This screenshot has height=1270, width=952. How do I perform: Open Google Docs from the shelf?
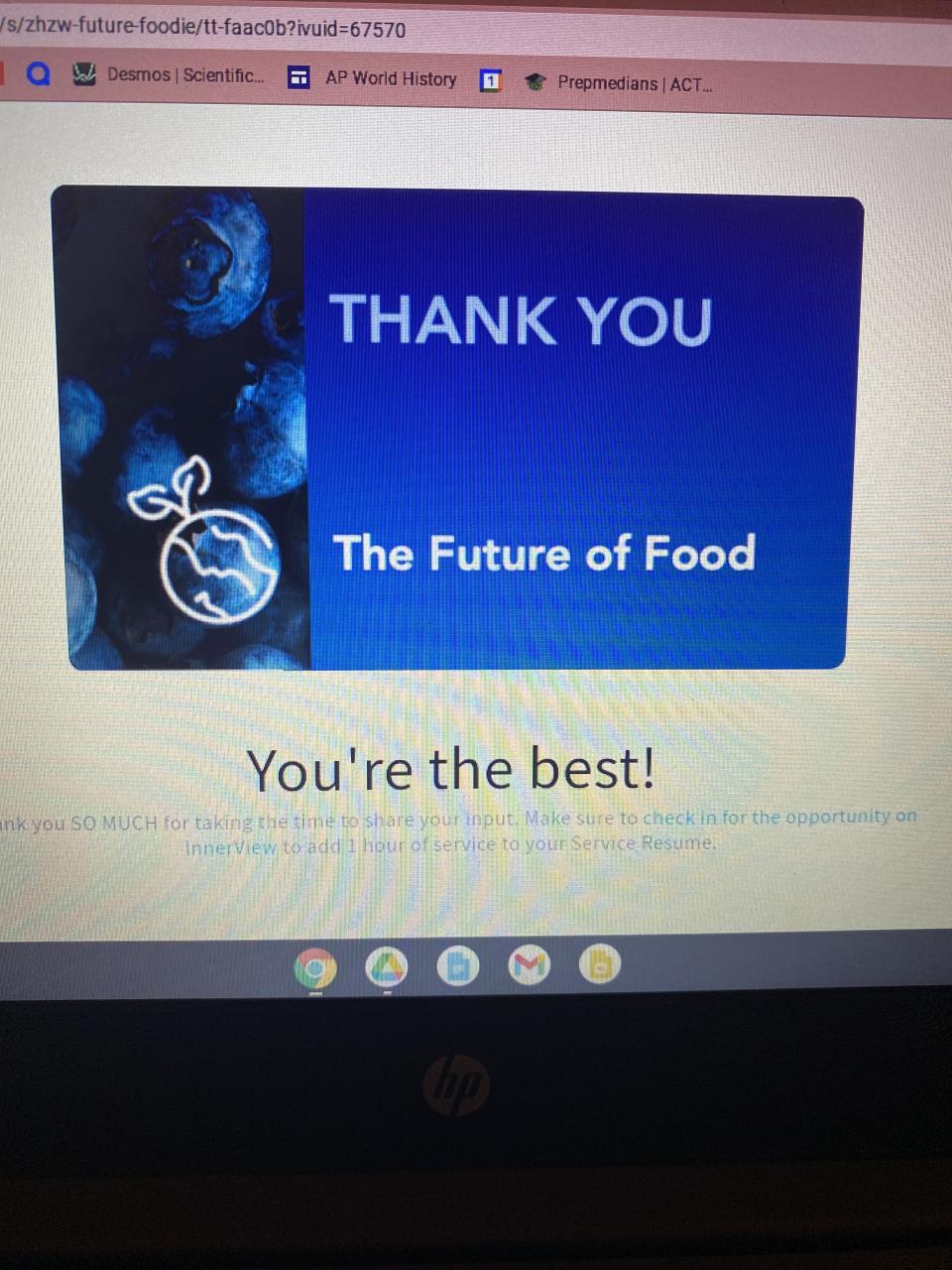pyautogui.click(x=457, y=966)
